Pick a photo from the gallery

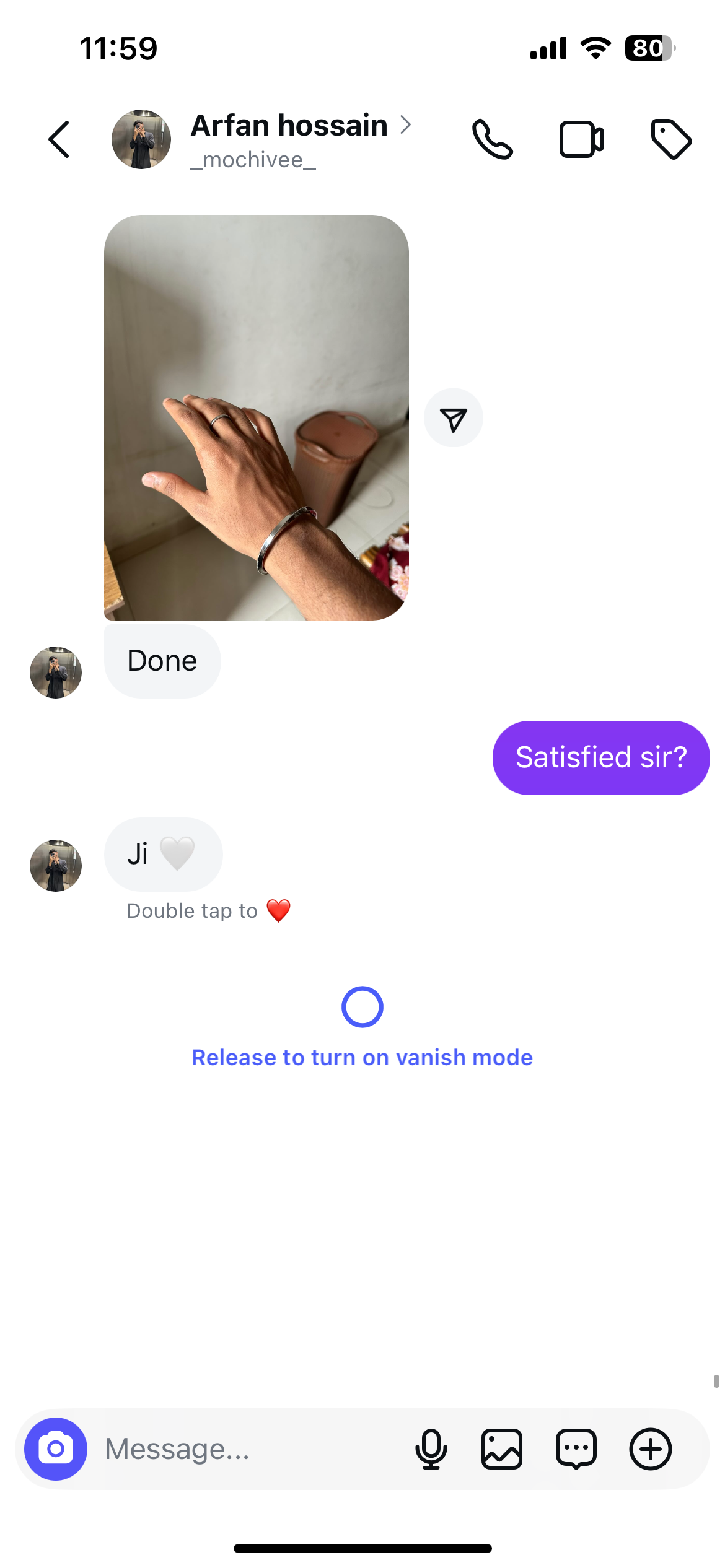502,1449
